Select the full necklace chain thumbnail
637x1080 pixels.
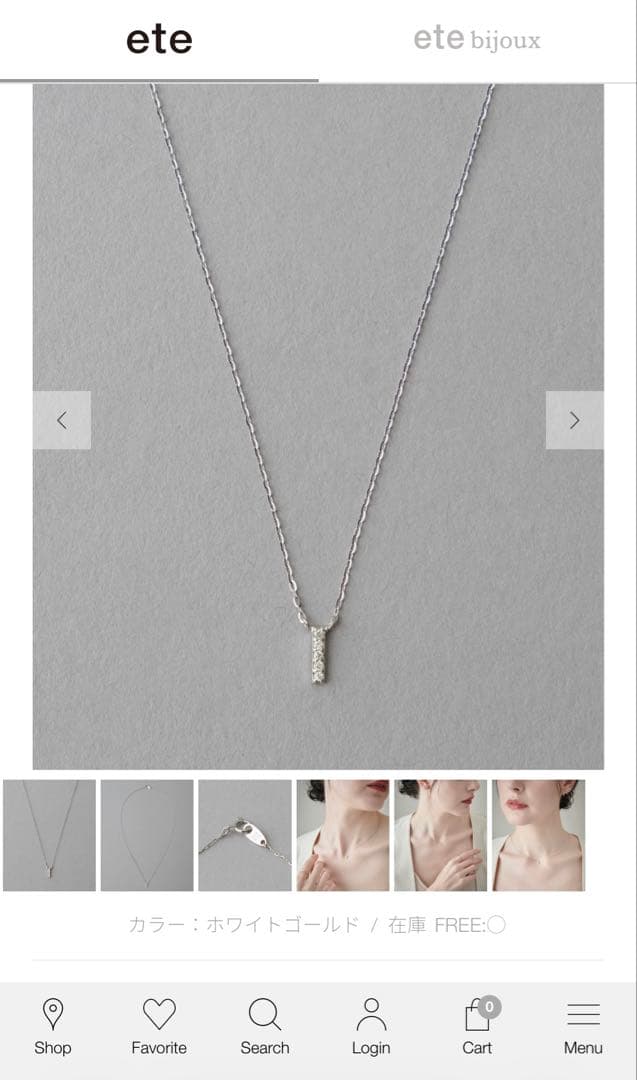tap(147, 835)
